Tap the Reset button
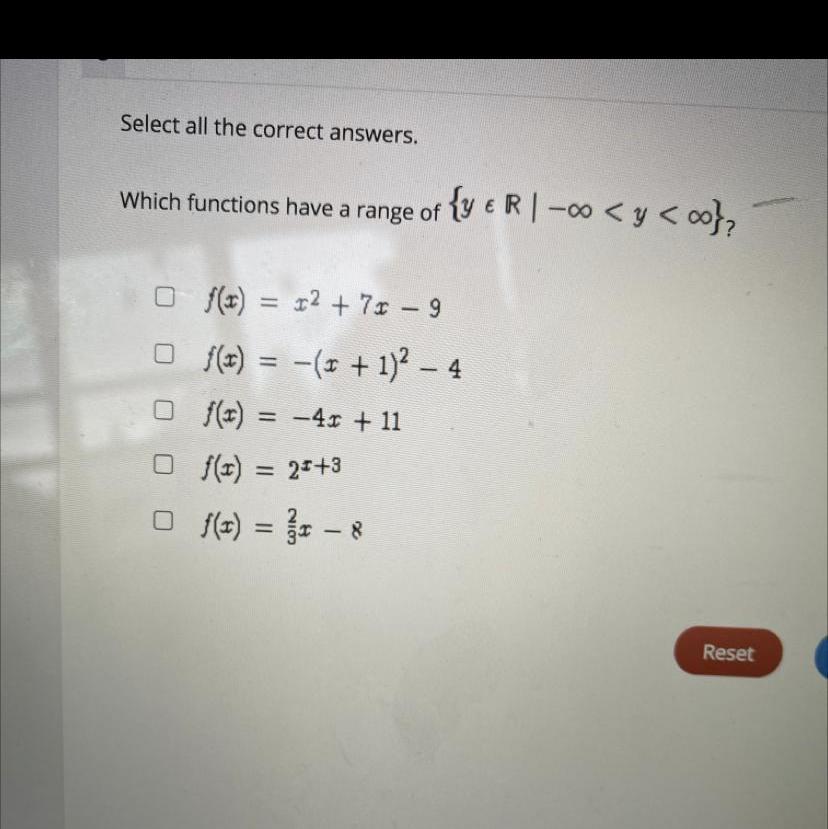 pos(728,652)
